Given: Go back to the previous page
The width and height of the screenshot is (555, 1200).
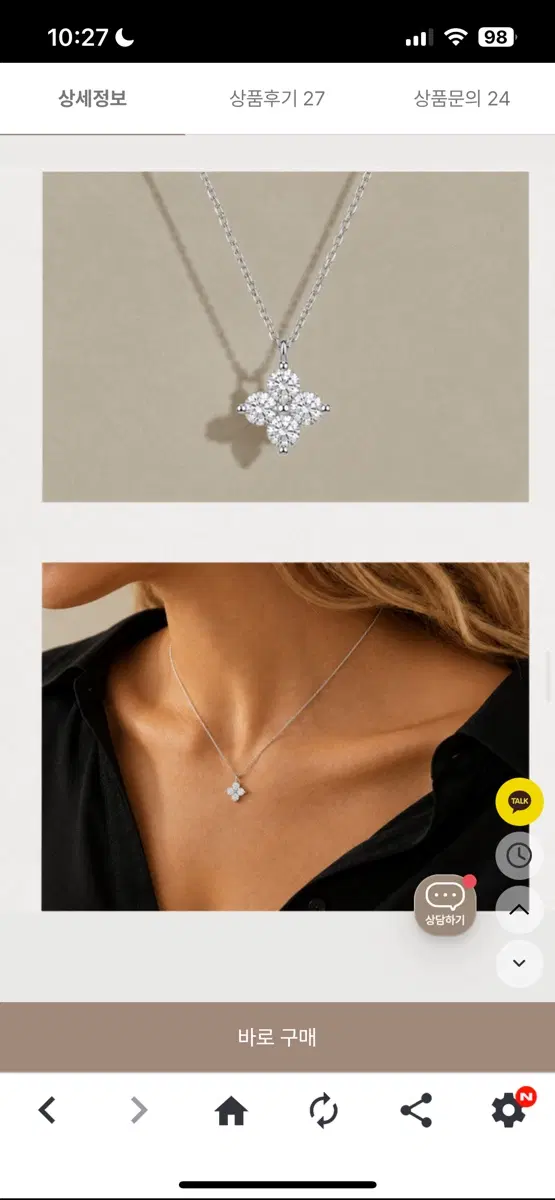Looking at the screenshot, I should [x=47, y=1110].
